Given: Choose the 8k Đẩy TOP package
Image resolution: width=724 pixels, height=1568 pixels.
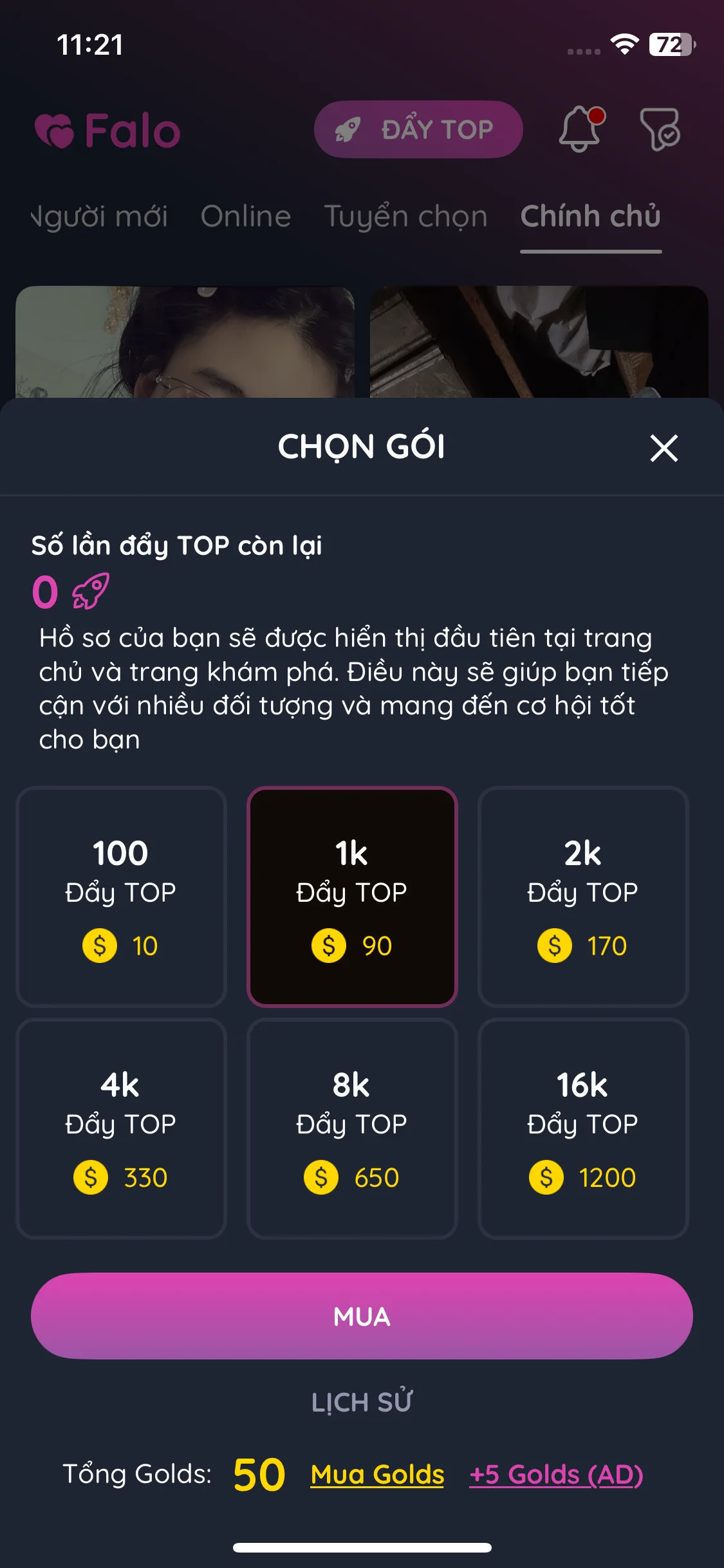Looking at the screenshot, I should (x=352, y=1128).
